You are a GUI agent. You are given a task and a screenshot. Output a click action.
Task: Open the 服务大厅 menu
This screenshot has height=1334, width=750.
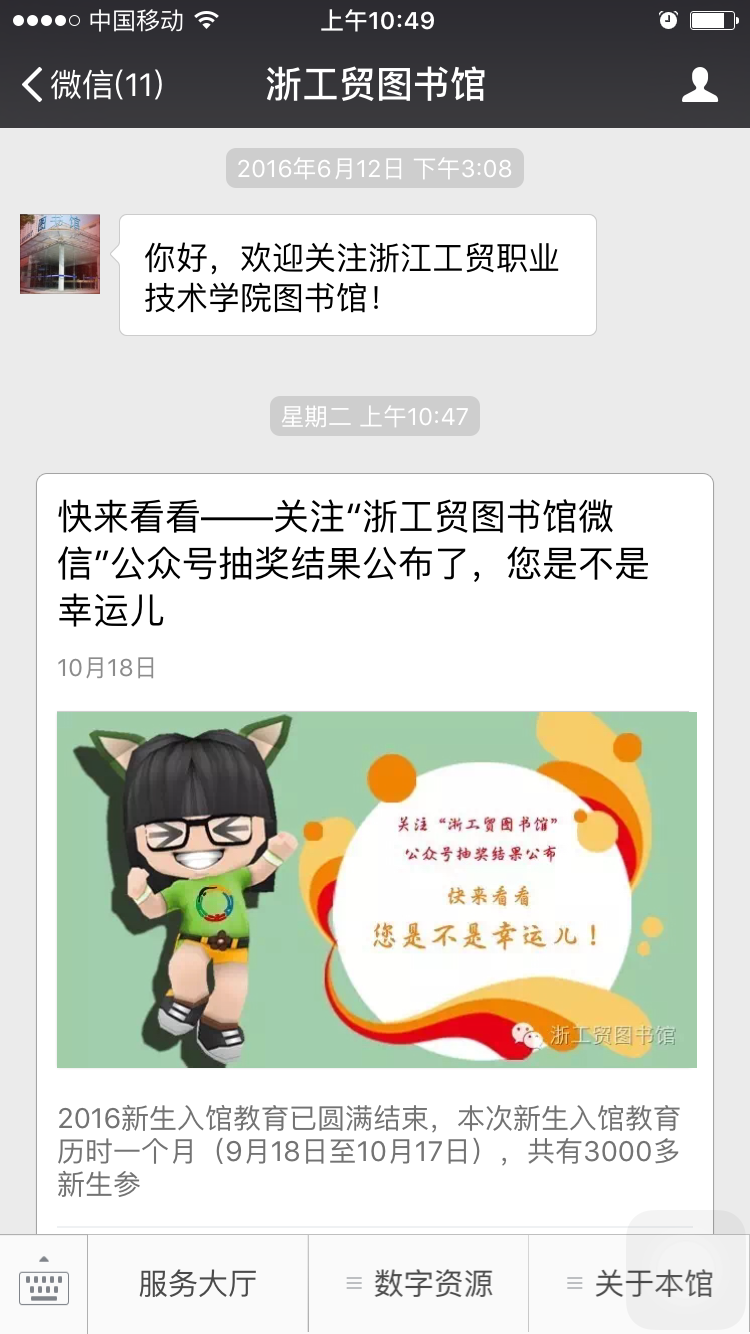pyautogui.click(x=198, y=1284)
